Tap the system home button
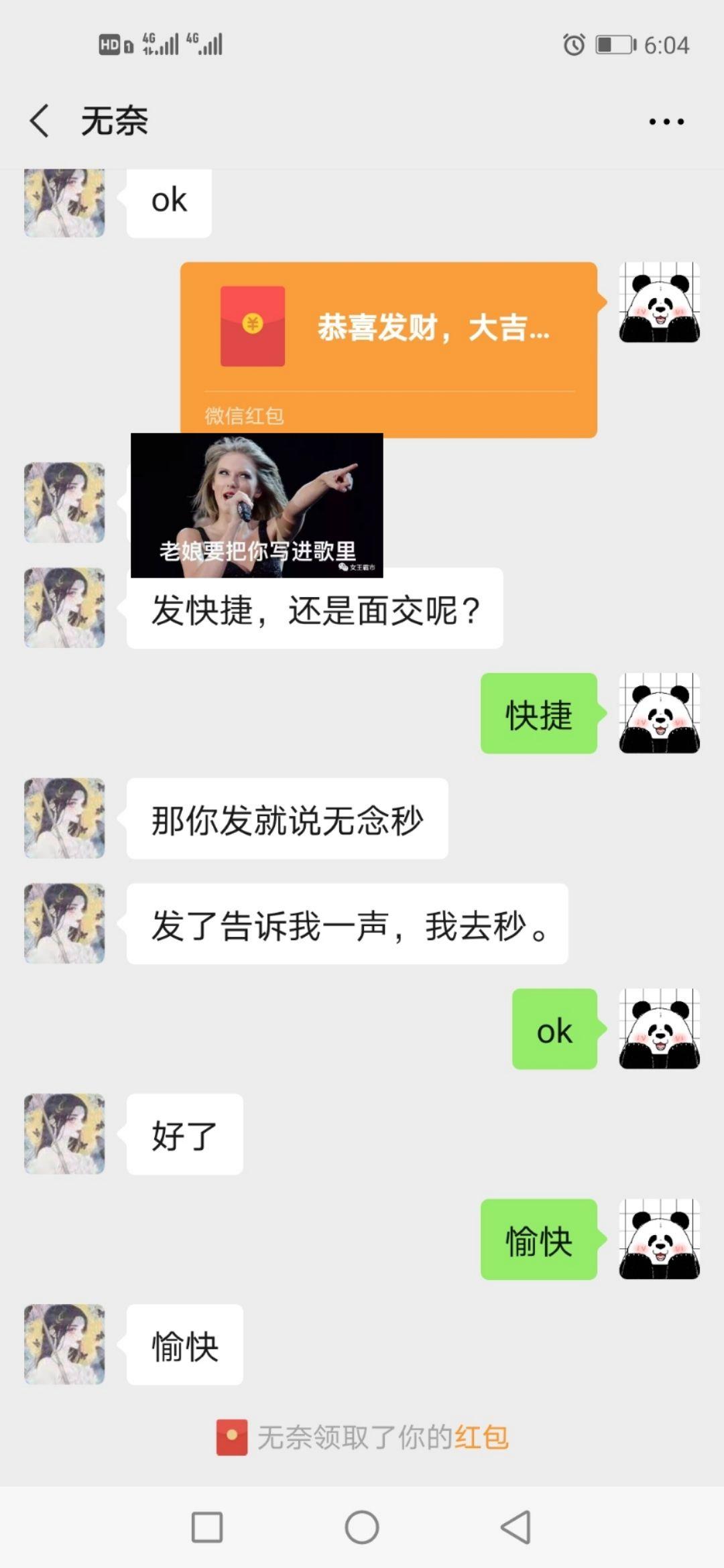 [362, 1527]
